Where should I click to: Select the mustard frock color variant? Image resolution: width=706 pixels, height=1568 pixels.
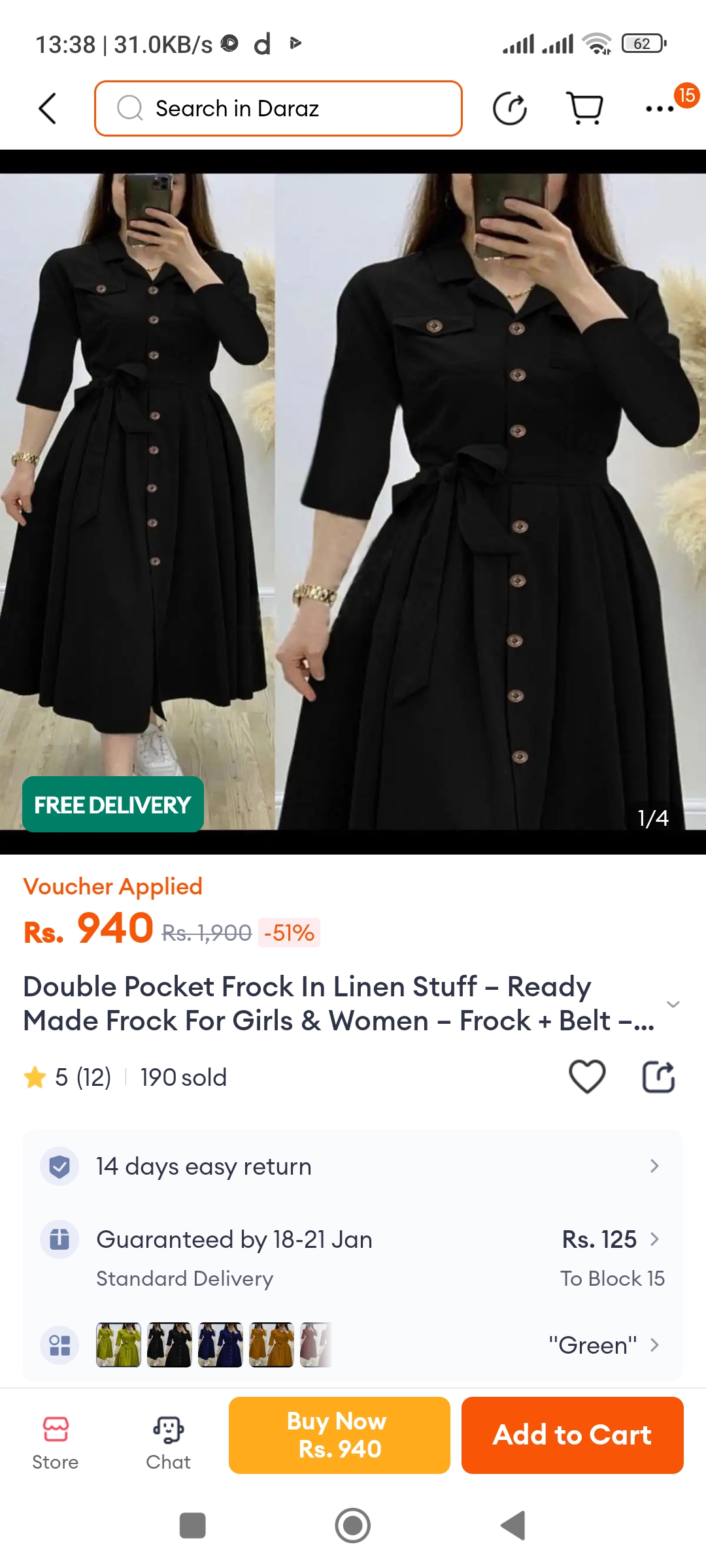click(271, 1345)
